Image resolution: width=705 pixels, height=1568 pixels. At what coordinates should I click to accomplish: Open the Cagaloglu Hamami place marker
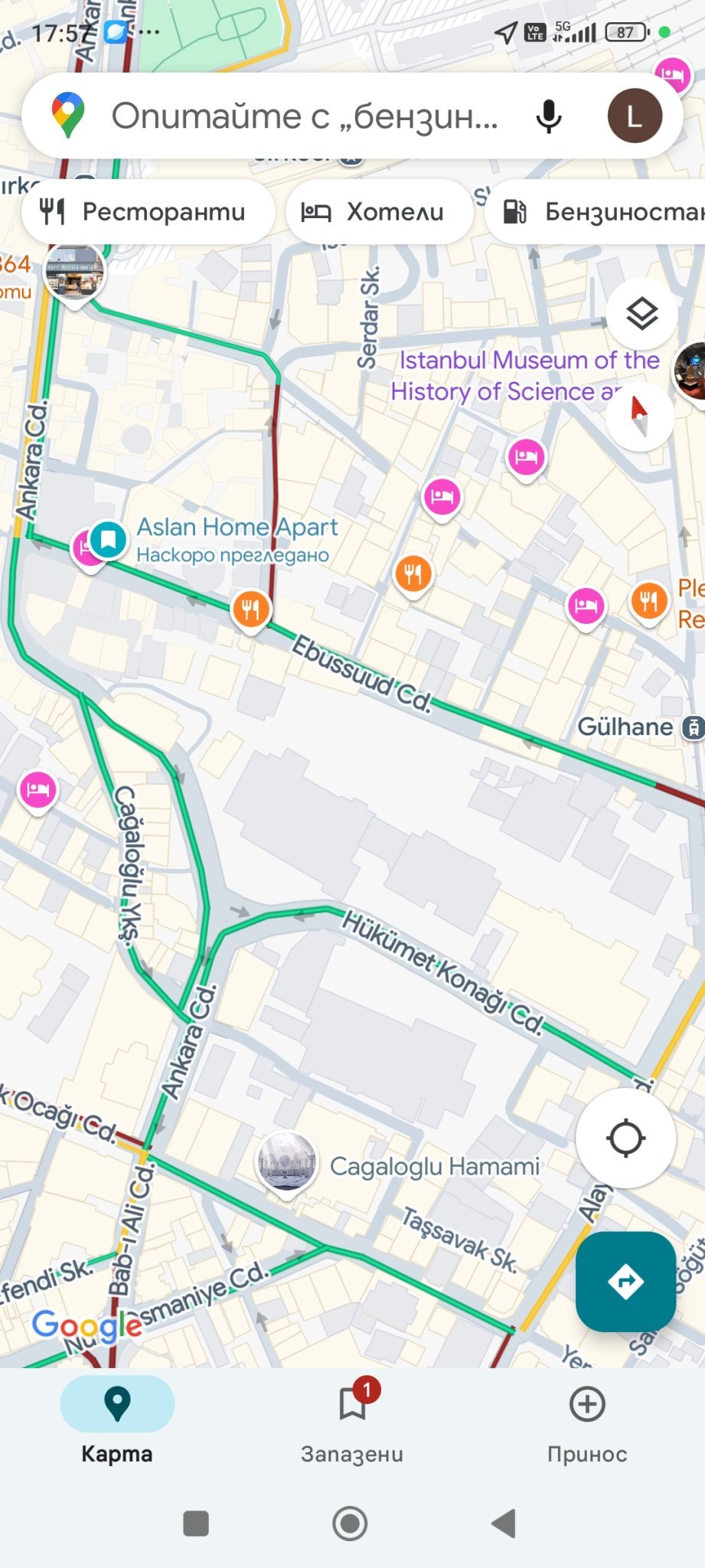coord(287,1161)
